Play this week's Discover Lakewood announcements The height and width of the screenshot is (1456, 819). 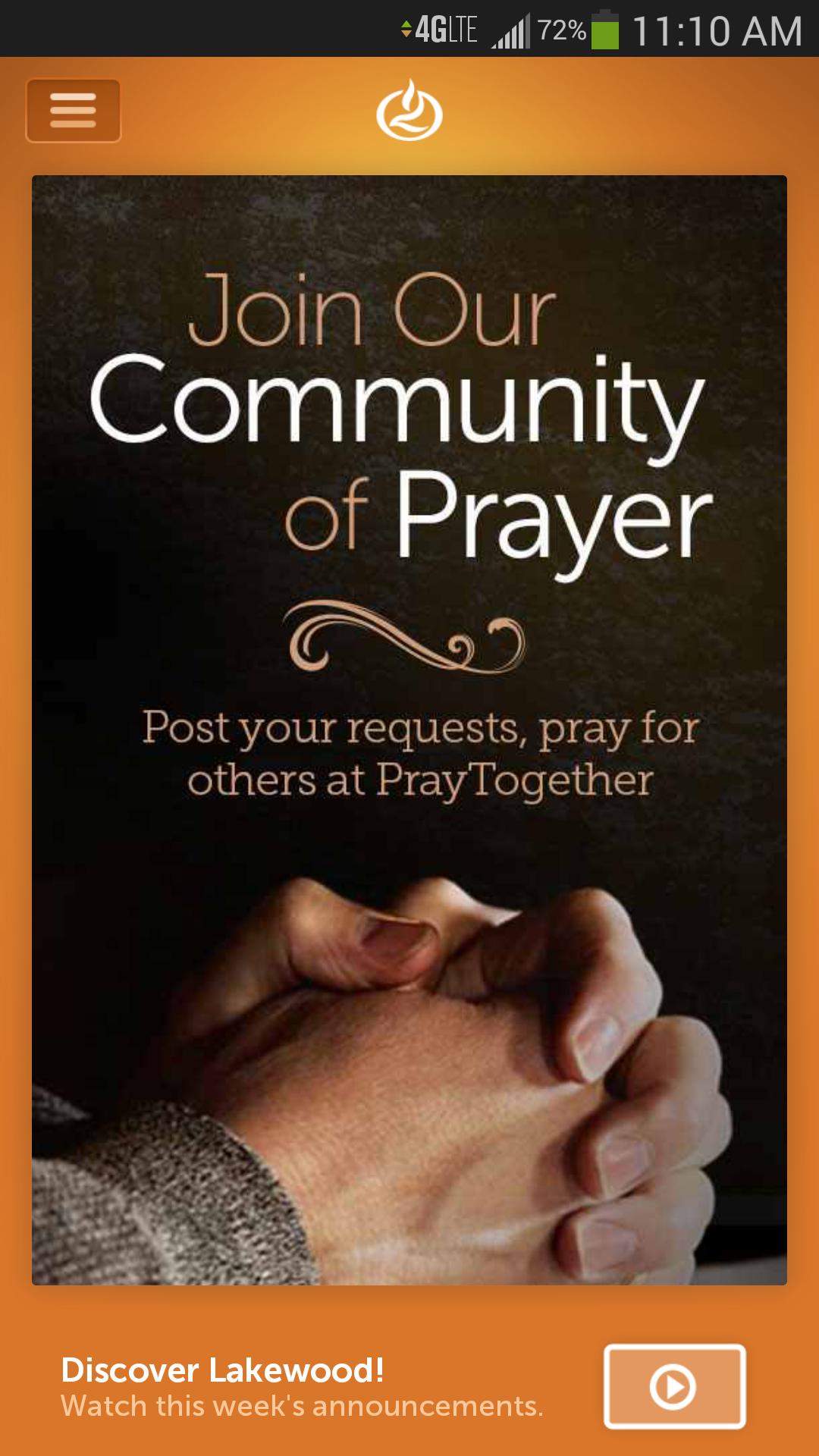(674, 1386)
